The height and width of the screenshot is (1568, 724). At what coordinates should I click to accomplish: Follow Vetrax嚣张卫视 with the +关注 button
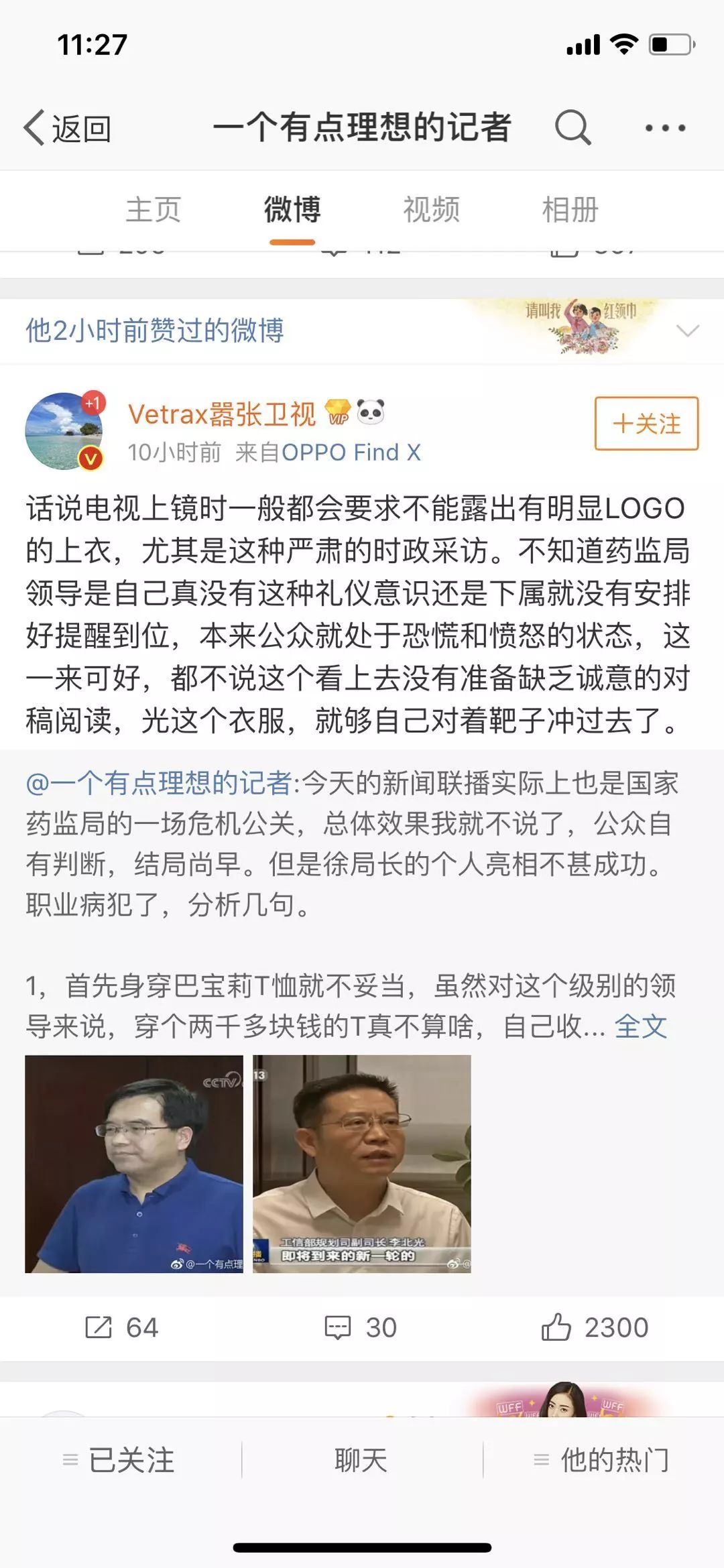click(x=646, y=423)
